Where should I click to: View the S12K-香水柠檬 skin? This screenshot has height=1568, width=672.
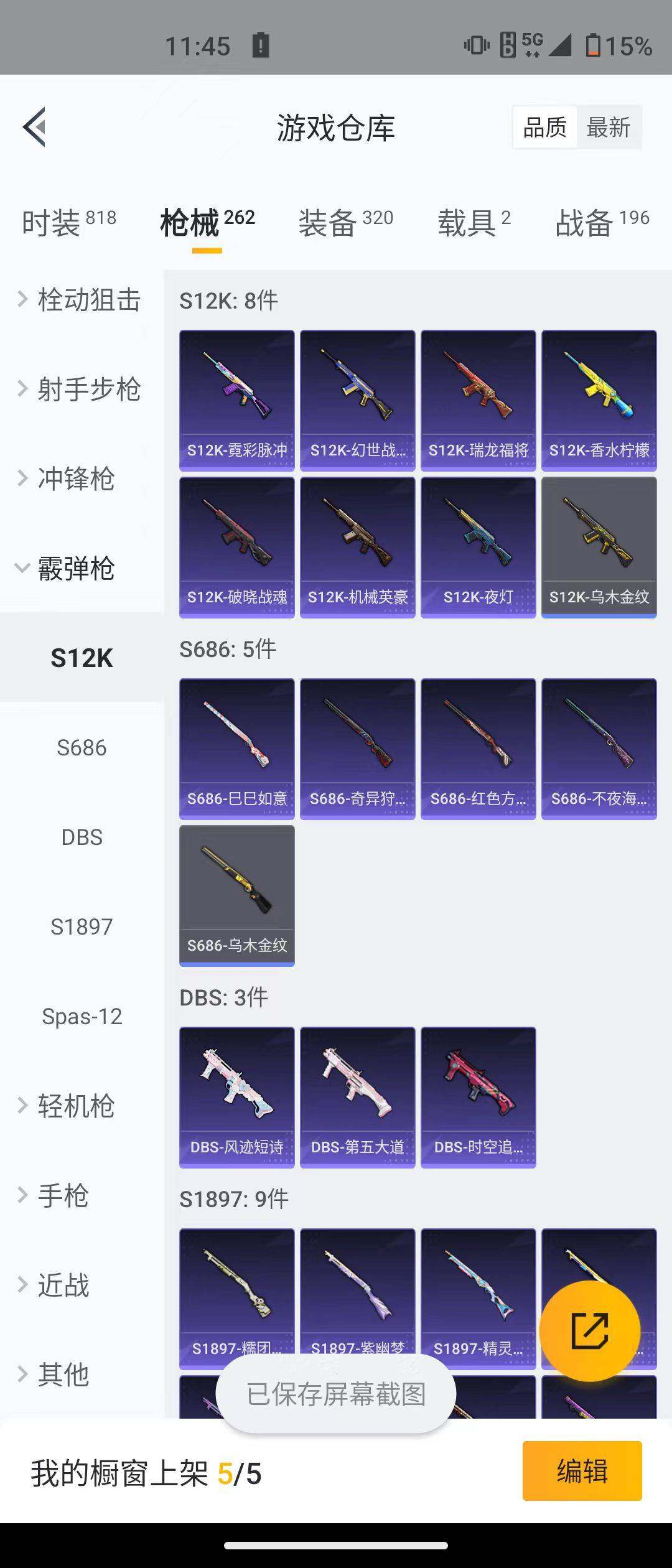[x=599, y=400]
